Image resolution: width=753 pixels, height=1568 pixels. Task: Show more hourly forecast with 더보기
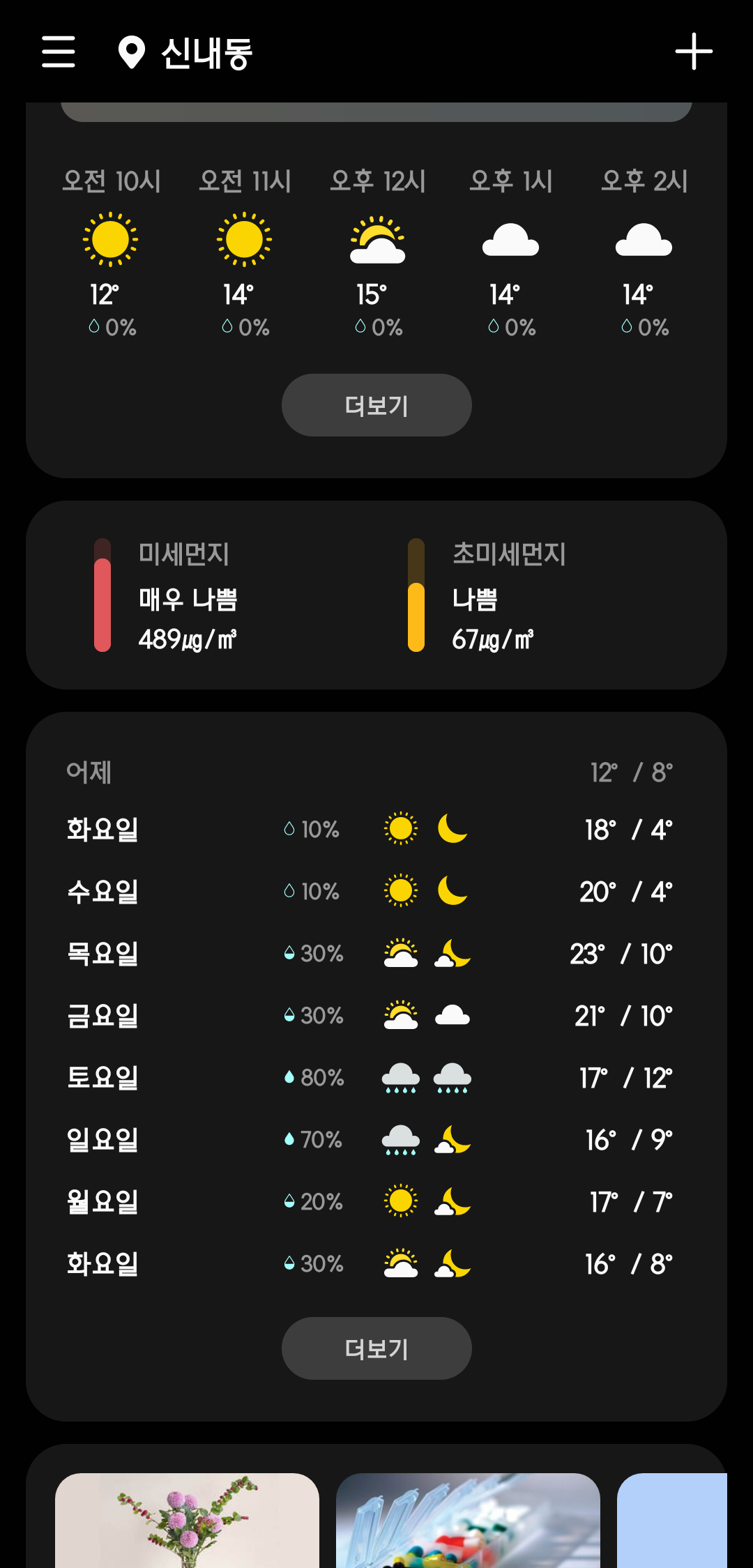[x=376, y=405]
